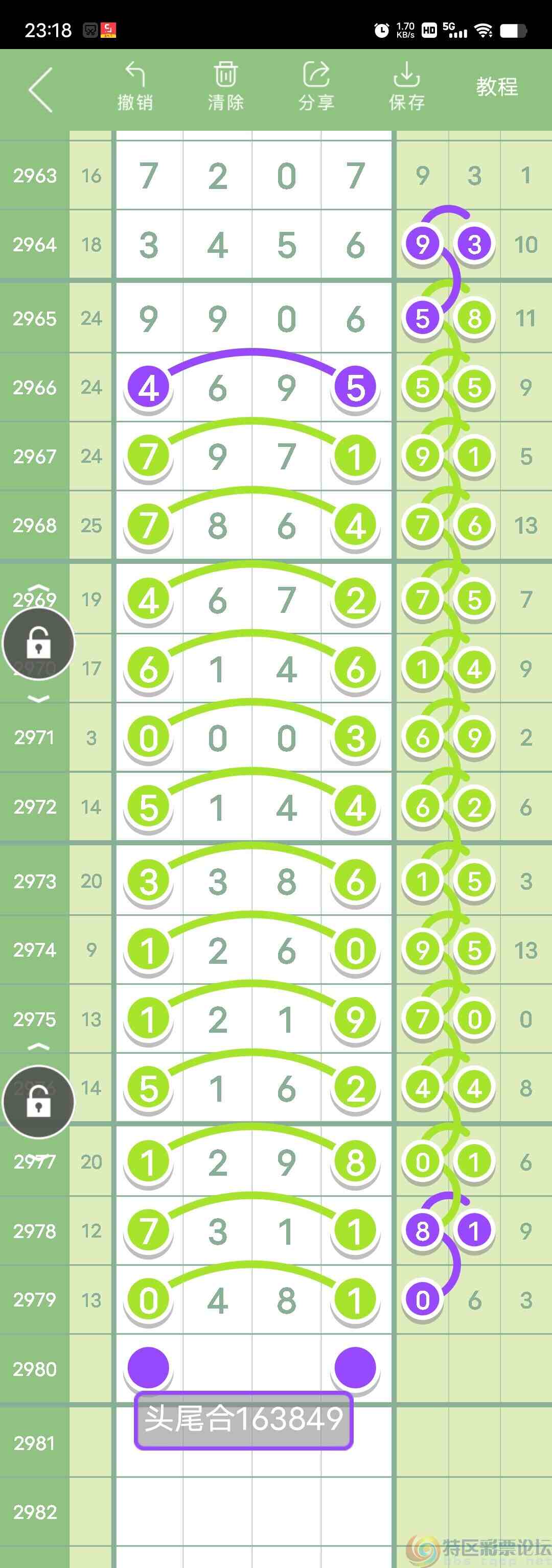The height and width of the screenshot is (1568, 552).
Task: Toggle the lock button beside row 2976
Action: [x=38, y=1102]
